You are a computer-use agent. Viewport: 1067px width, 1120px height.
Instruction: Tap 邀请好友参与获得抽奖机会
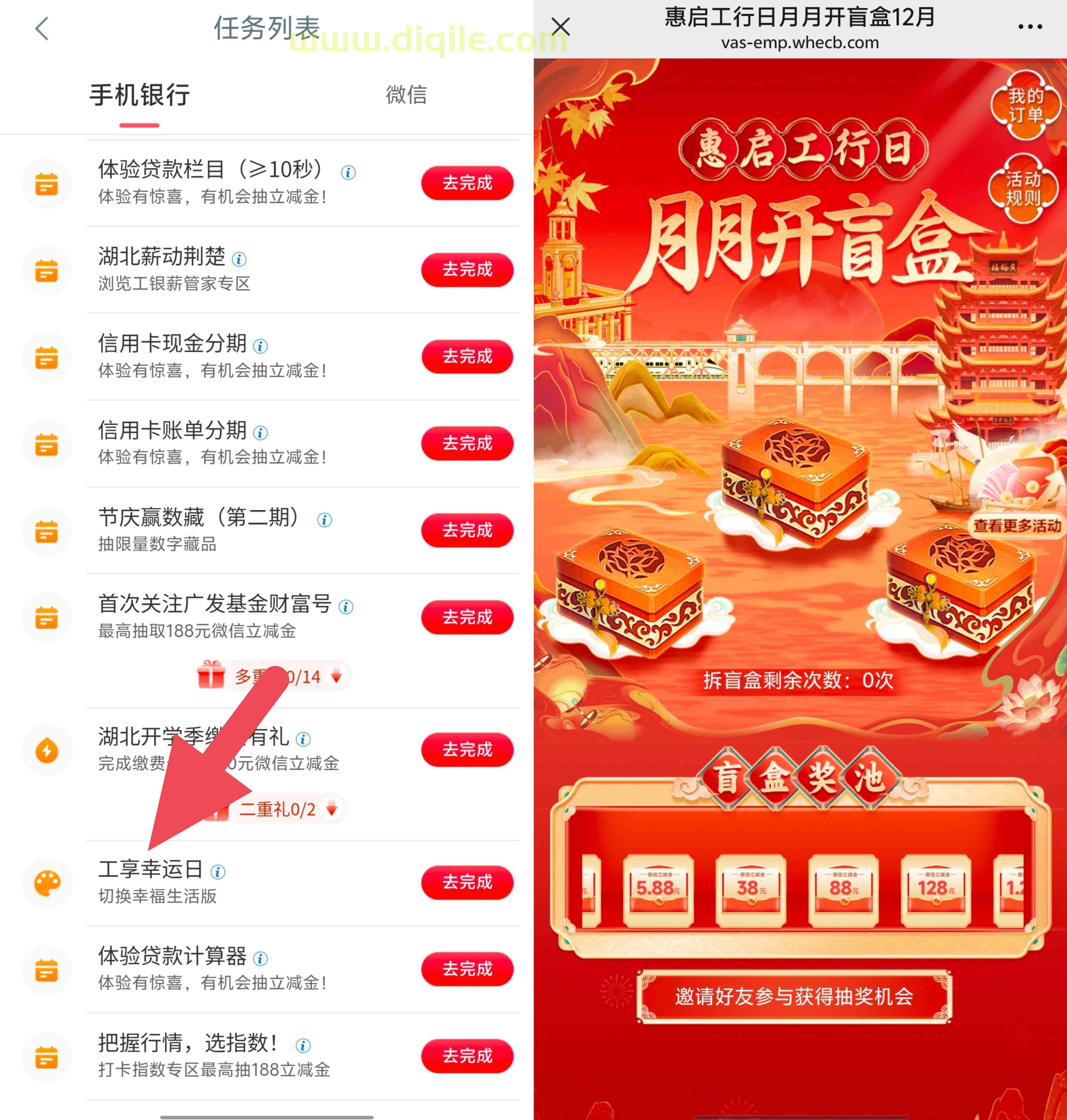[794, 997]
